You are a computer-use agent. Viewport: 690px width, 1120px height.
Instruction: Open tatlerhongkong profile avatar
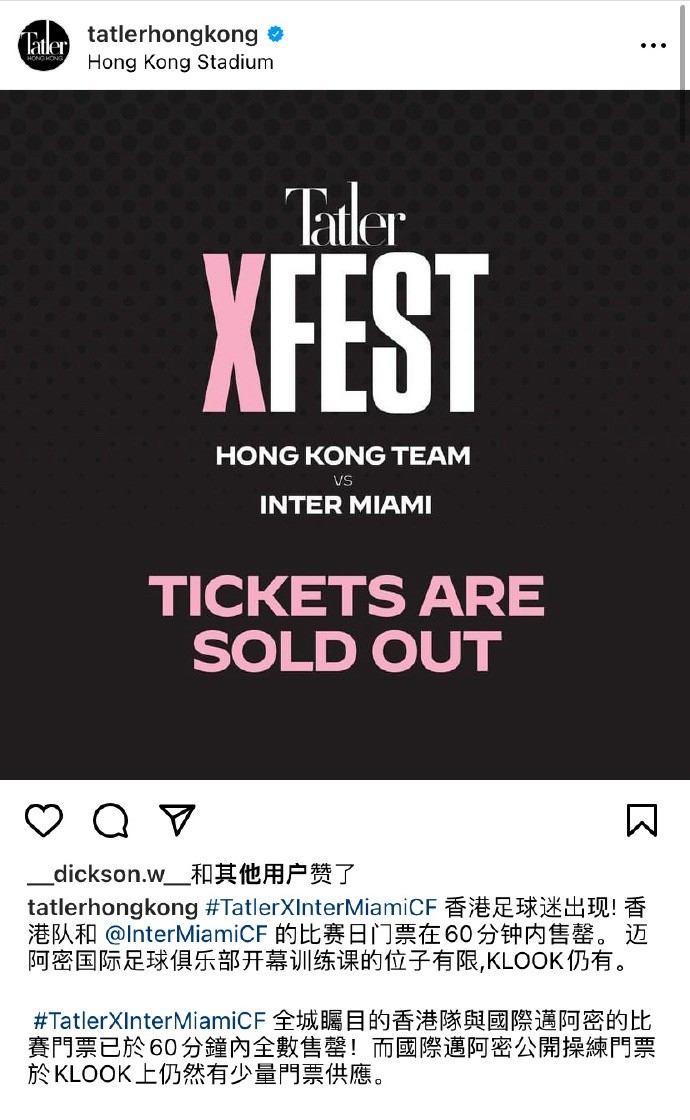(44, 46)
